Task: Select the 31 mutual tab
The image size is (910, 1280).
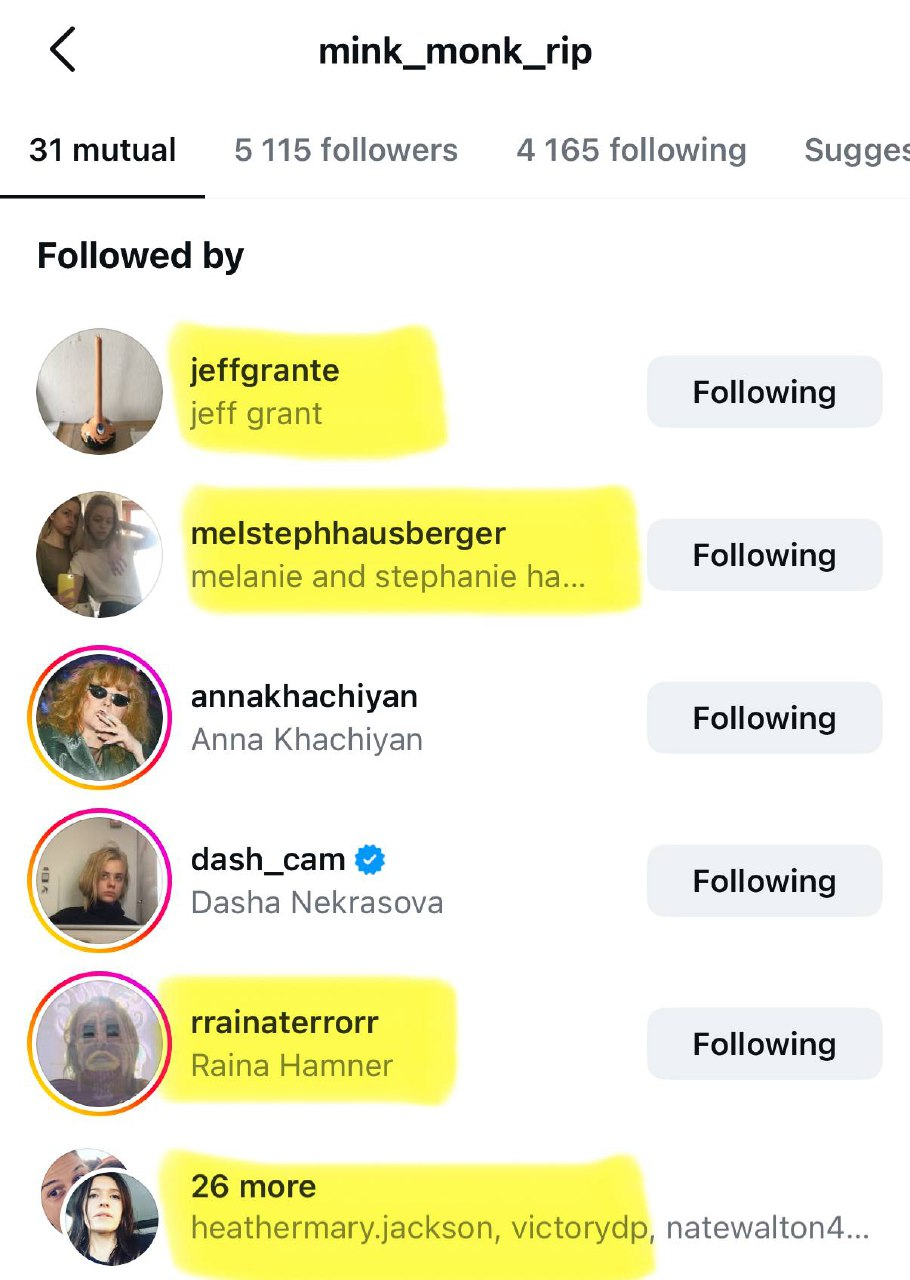Action: 102,151
